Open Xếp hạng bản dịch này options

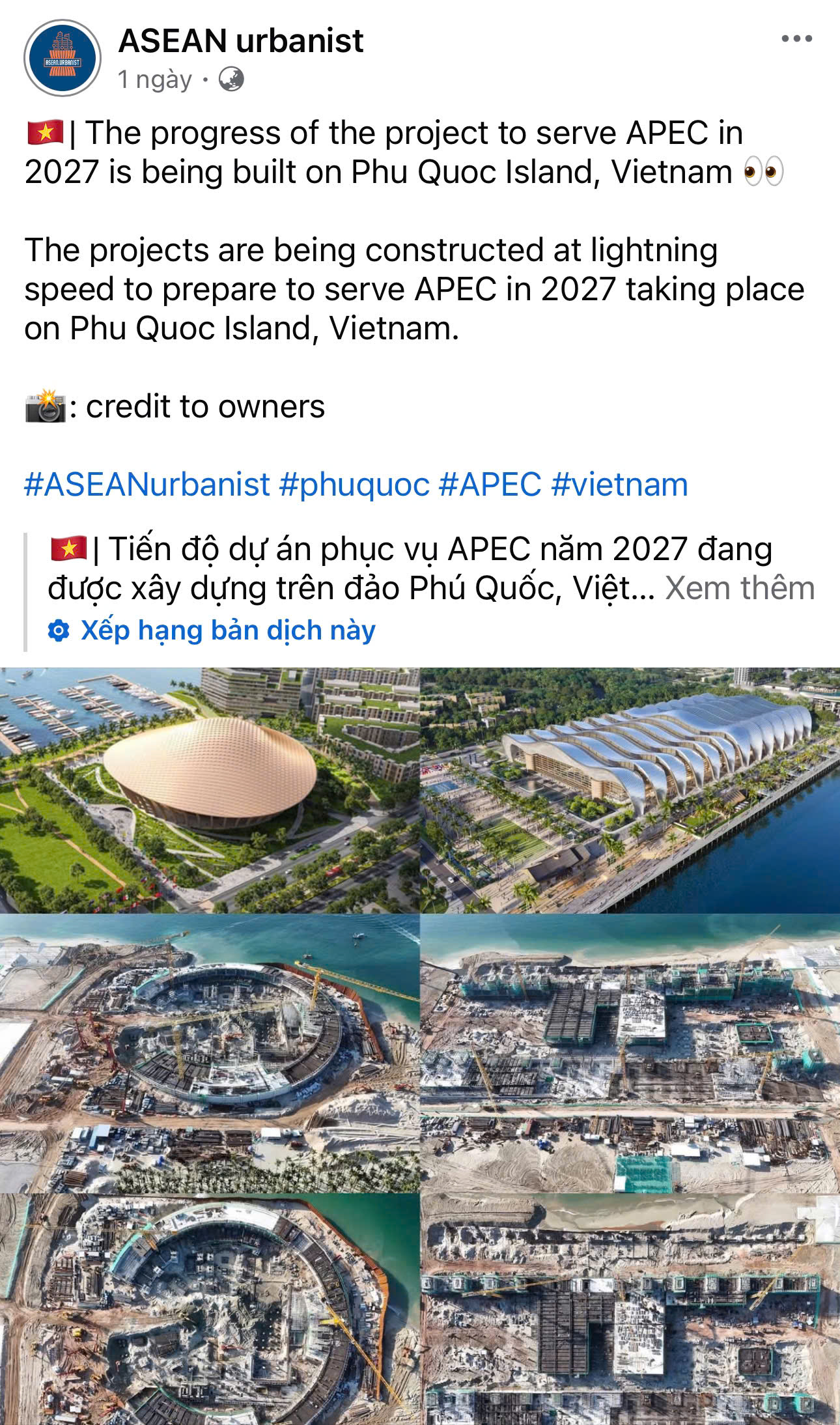[x=227, y=628]
